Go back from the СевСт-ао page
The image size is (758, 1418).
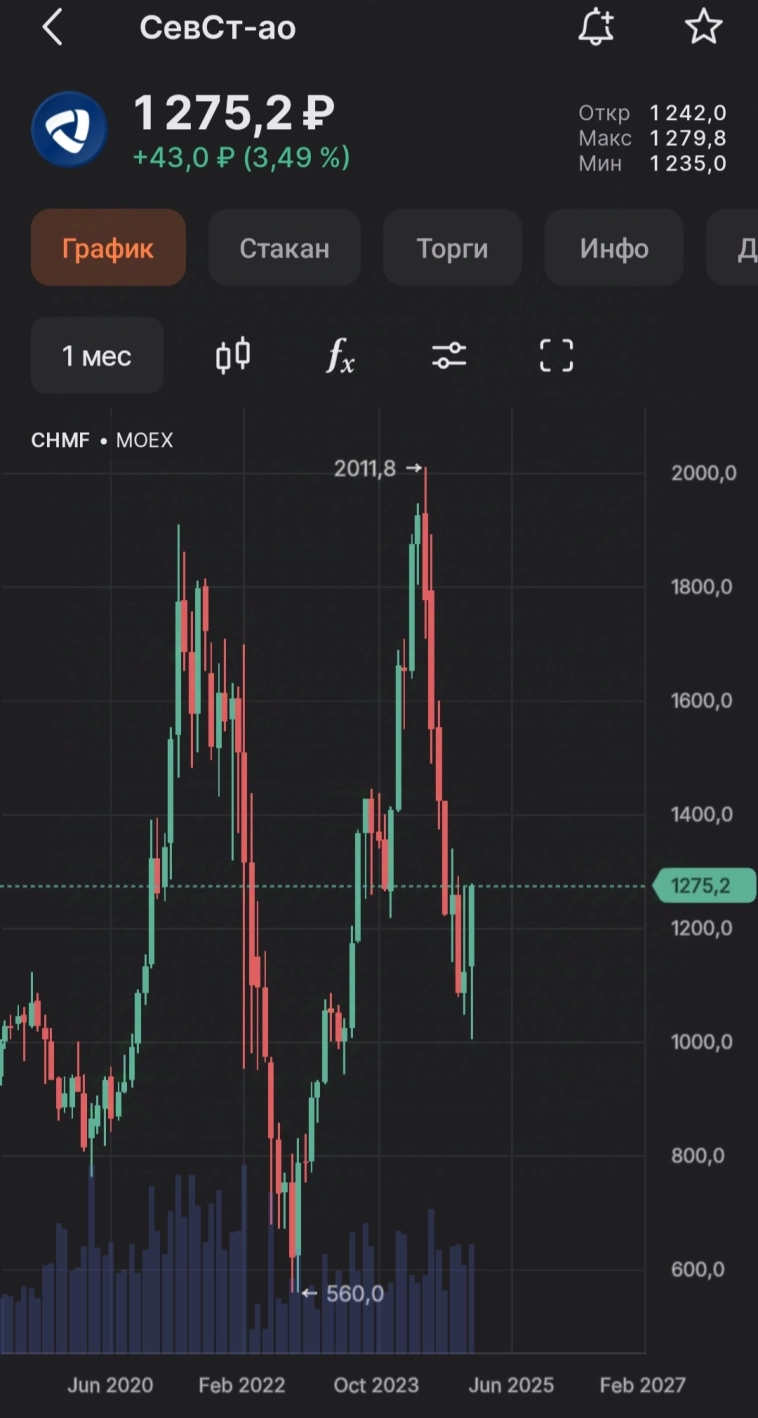[x=53, y=28]
